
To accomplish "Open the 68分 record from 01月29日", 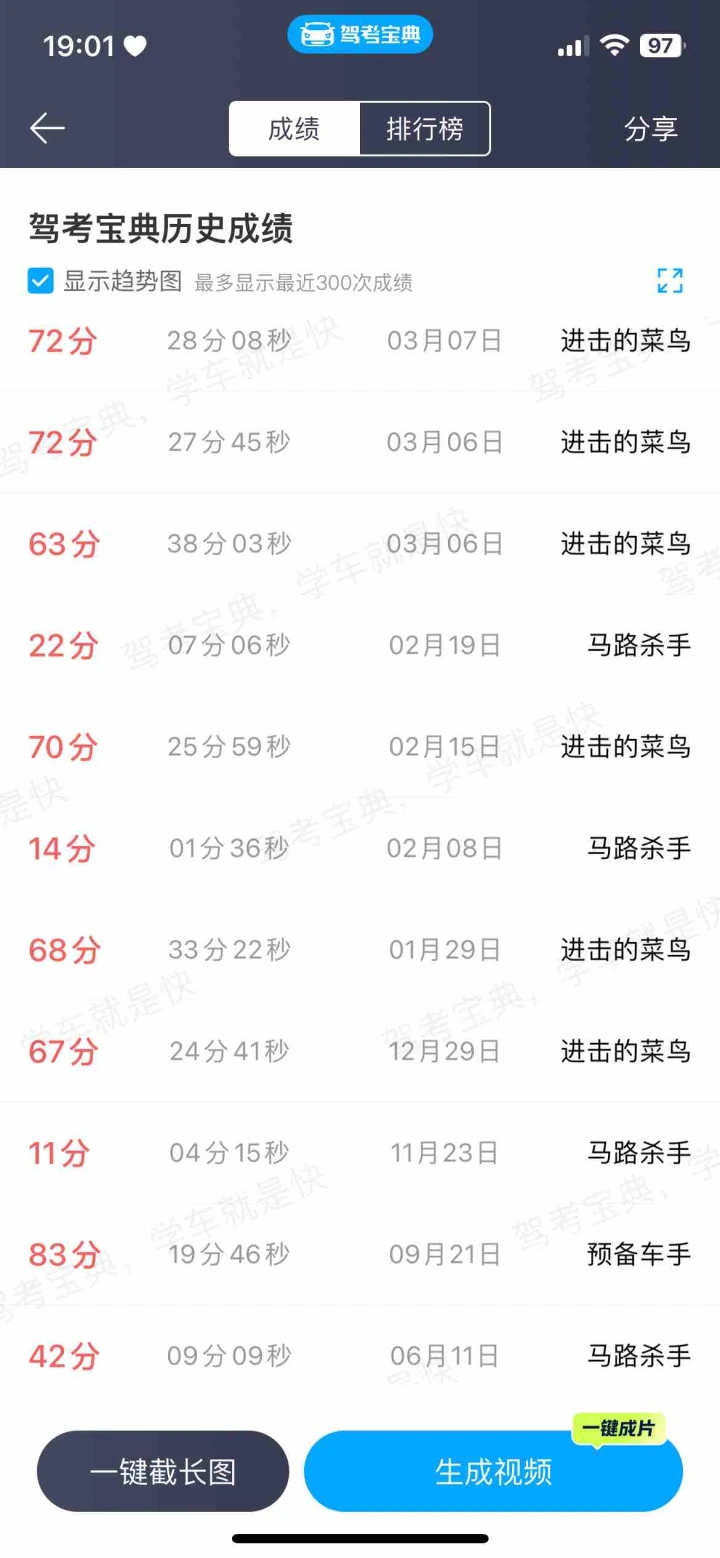I will tap(360, 949).
